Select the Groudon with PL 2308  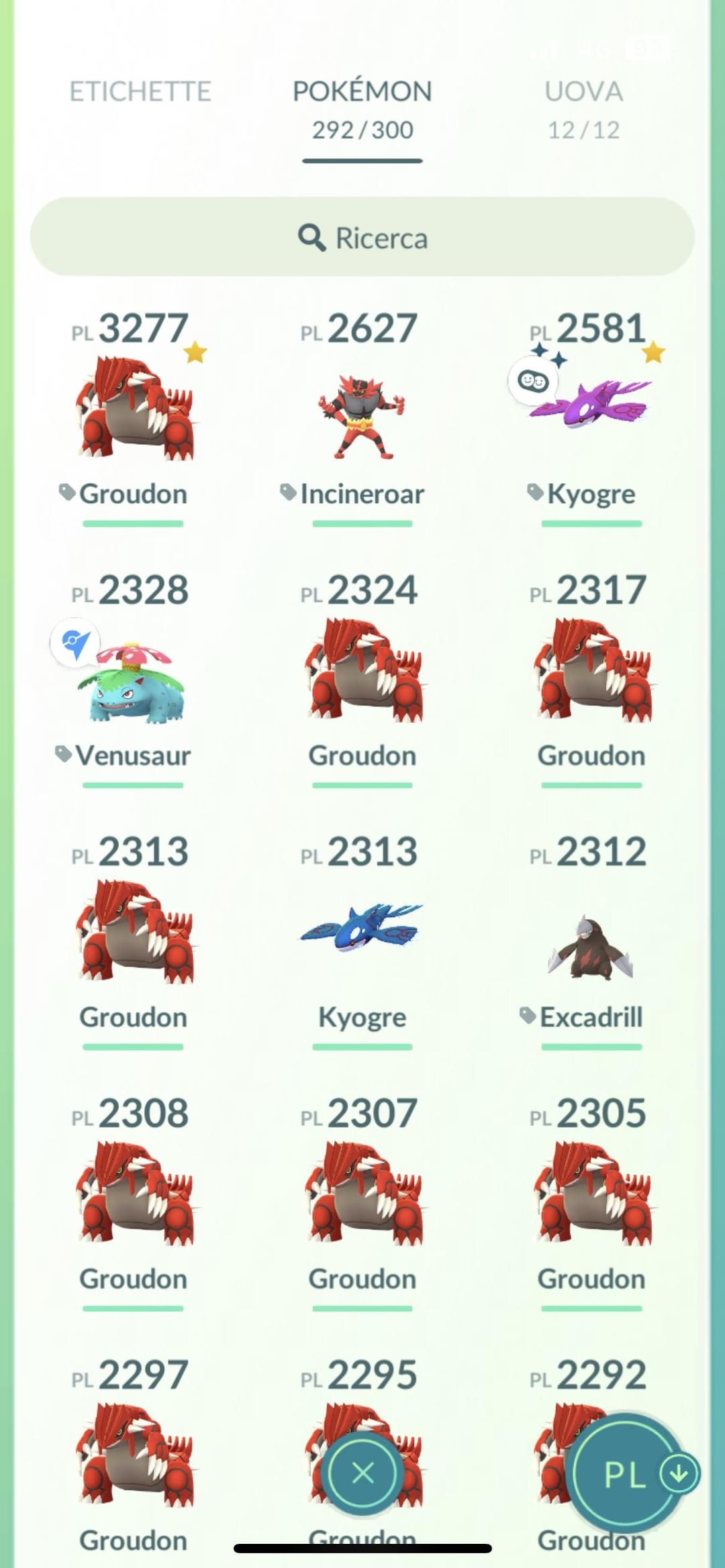(134, 1194)
